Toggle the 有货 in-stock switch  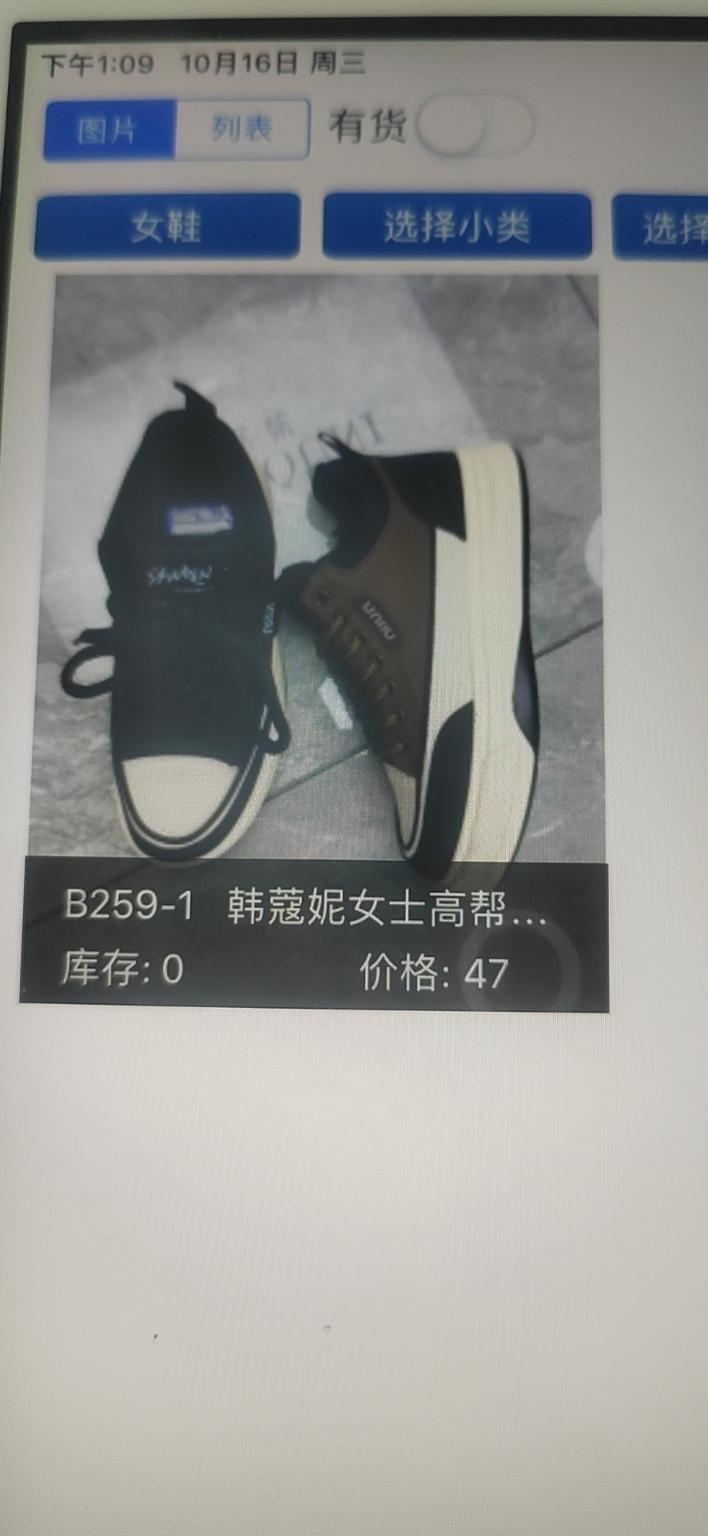(475, 127)
